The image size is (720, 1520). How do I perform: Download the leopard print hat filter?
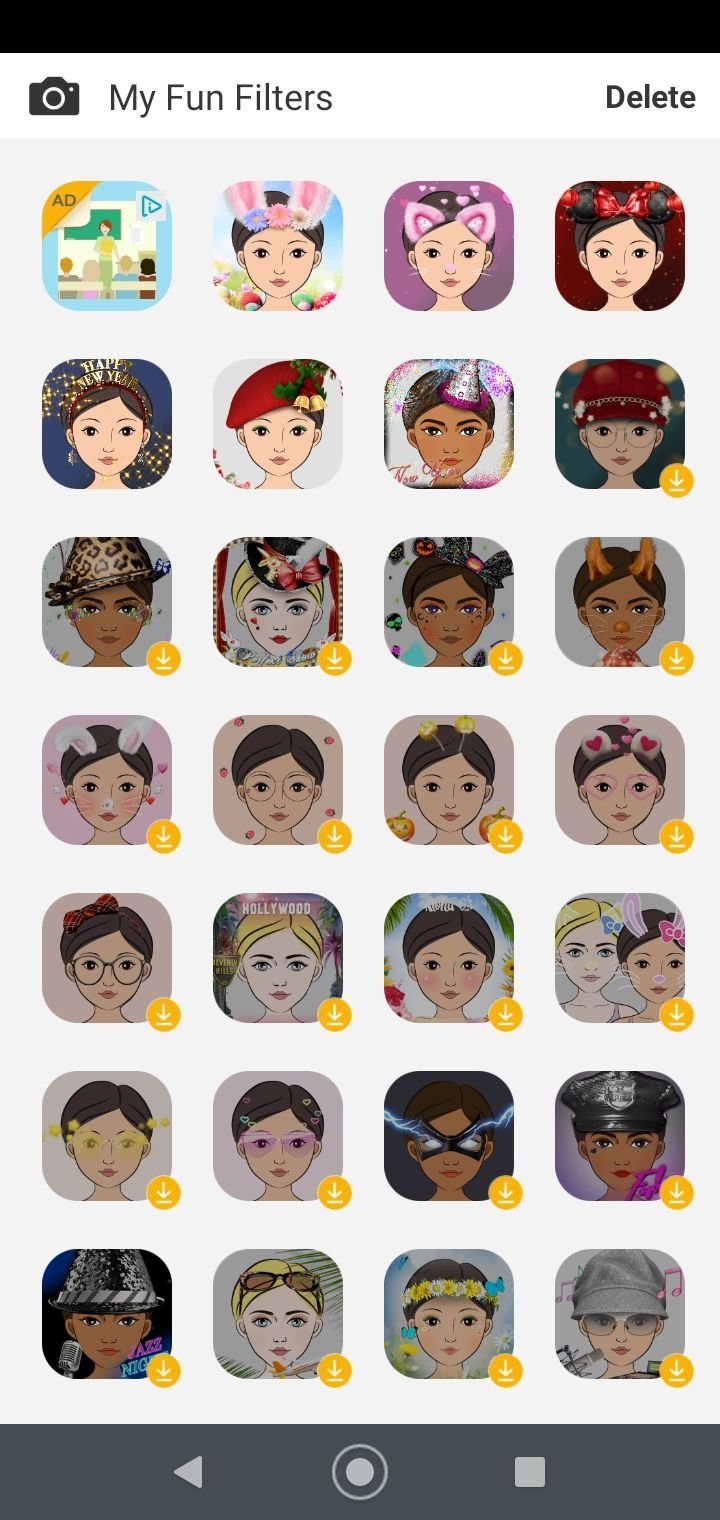pos(164,659)
